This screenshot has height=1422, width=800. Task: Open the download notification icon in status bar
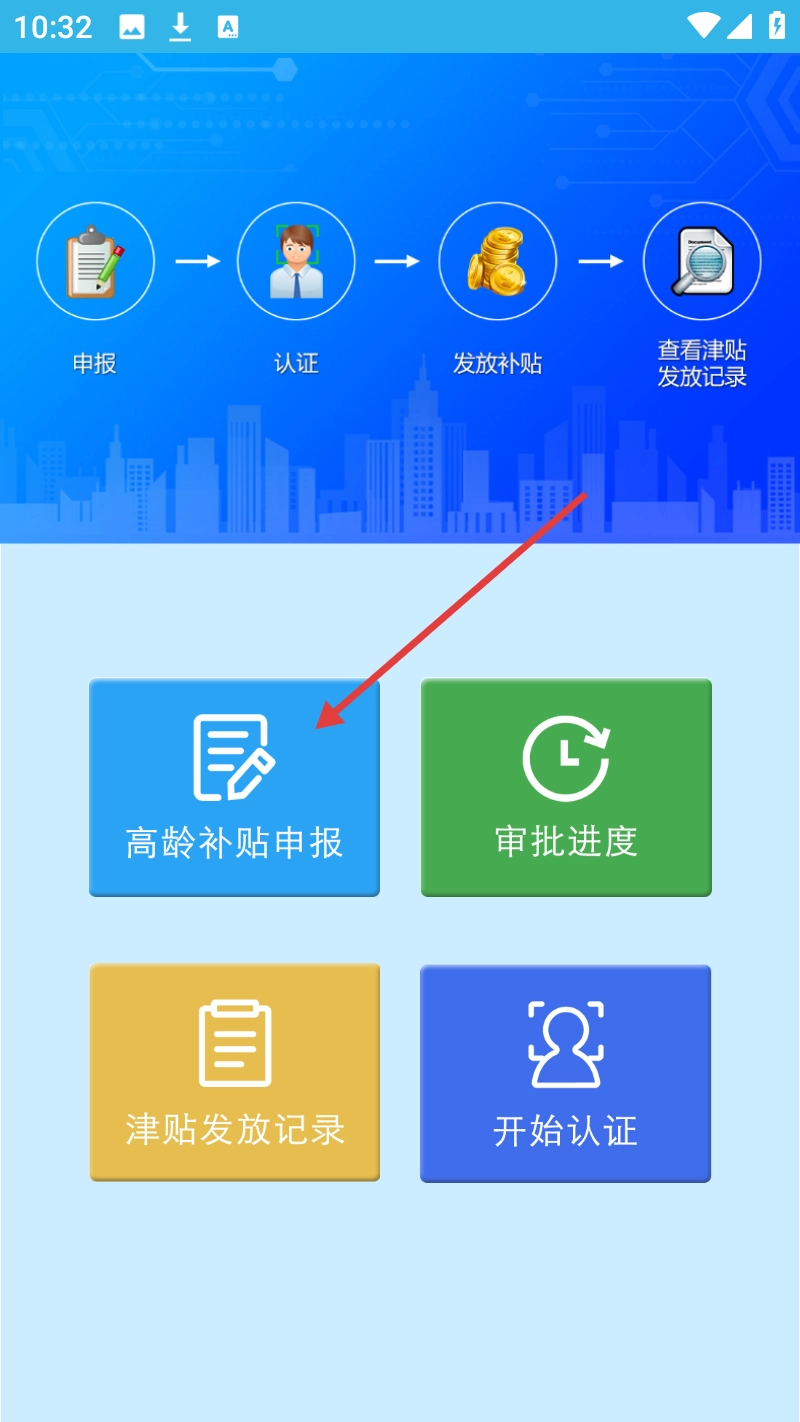[x=180, y=26]
